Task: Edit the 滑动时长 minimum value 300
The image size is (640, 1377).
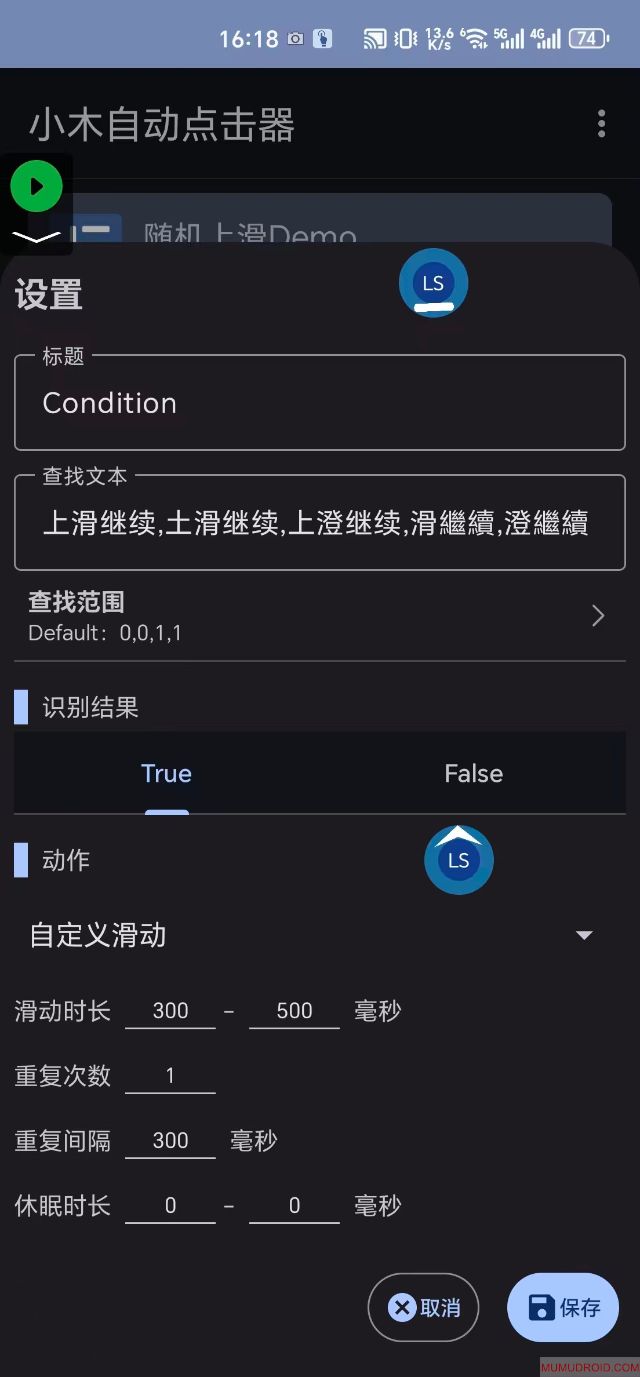Action: 170,1011
